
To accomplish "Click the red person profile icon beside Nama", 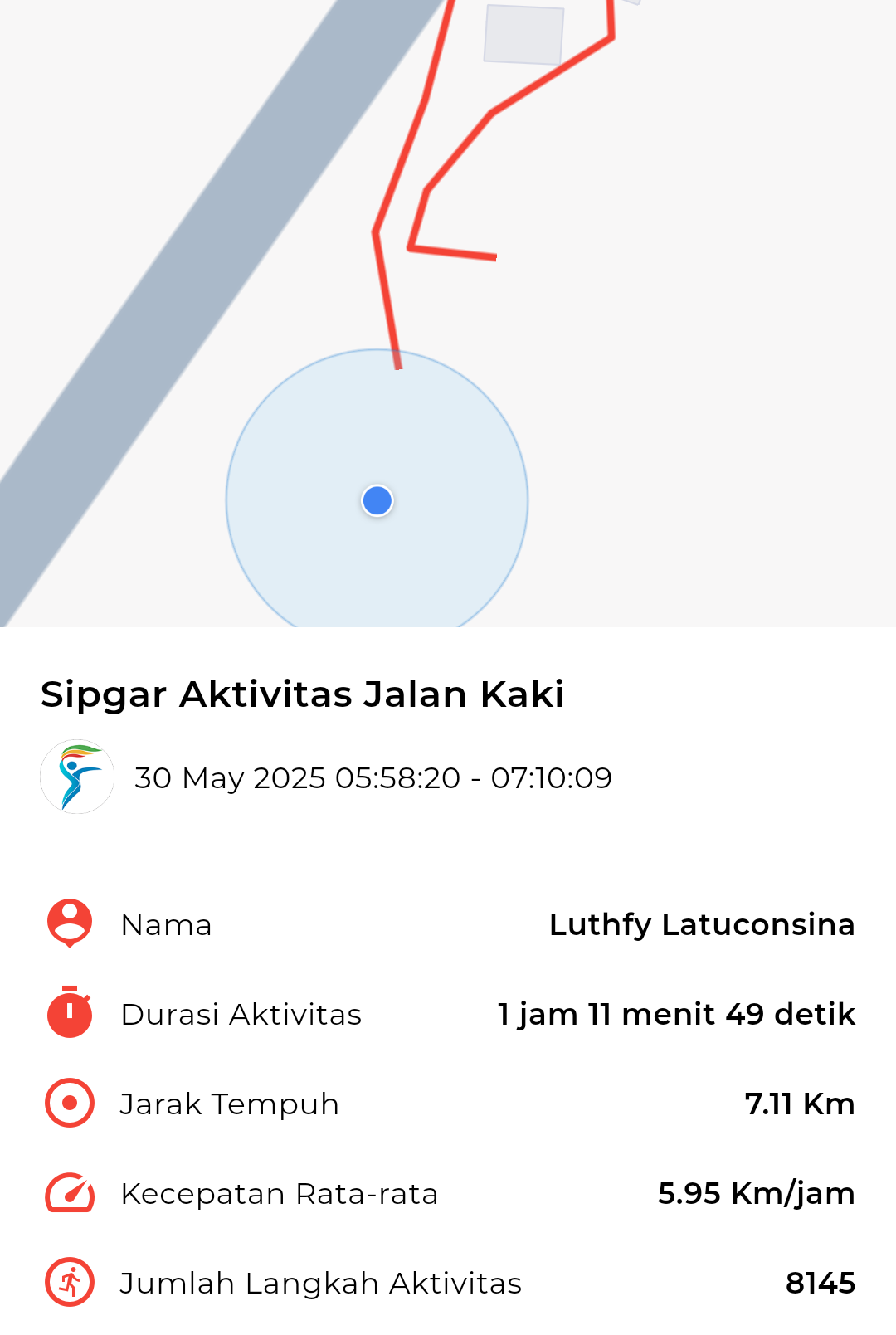I will click(68, 924).
